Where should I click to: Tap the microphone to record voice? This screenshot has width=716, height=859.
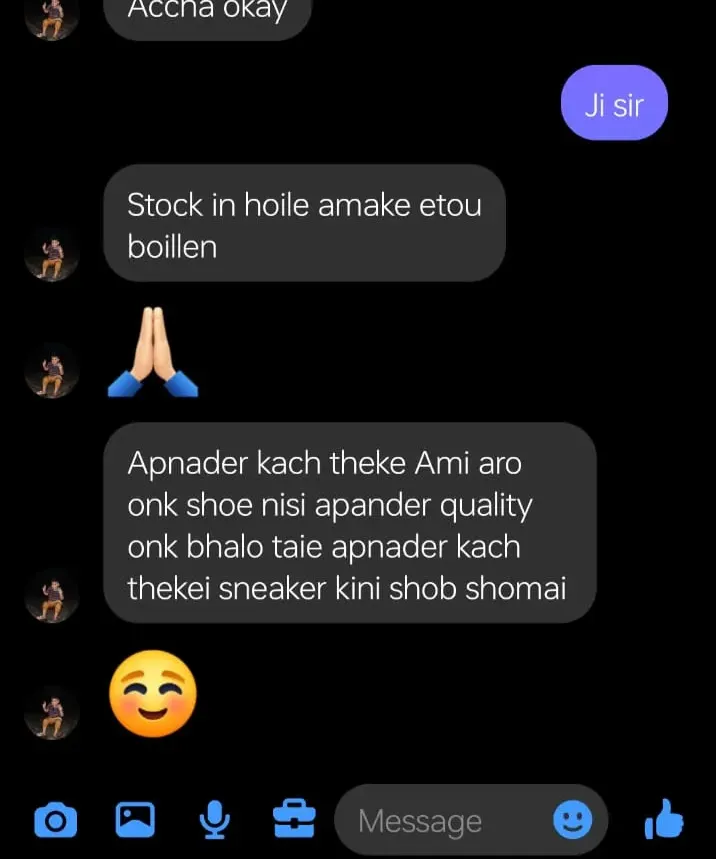(212, 822)
